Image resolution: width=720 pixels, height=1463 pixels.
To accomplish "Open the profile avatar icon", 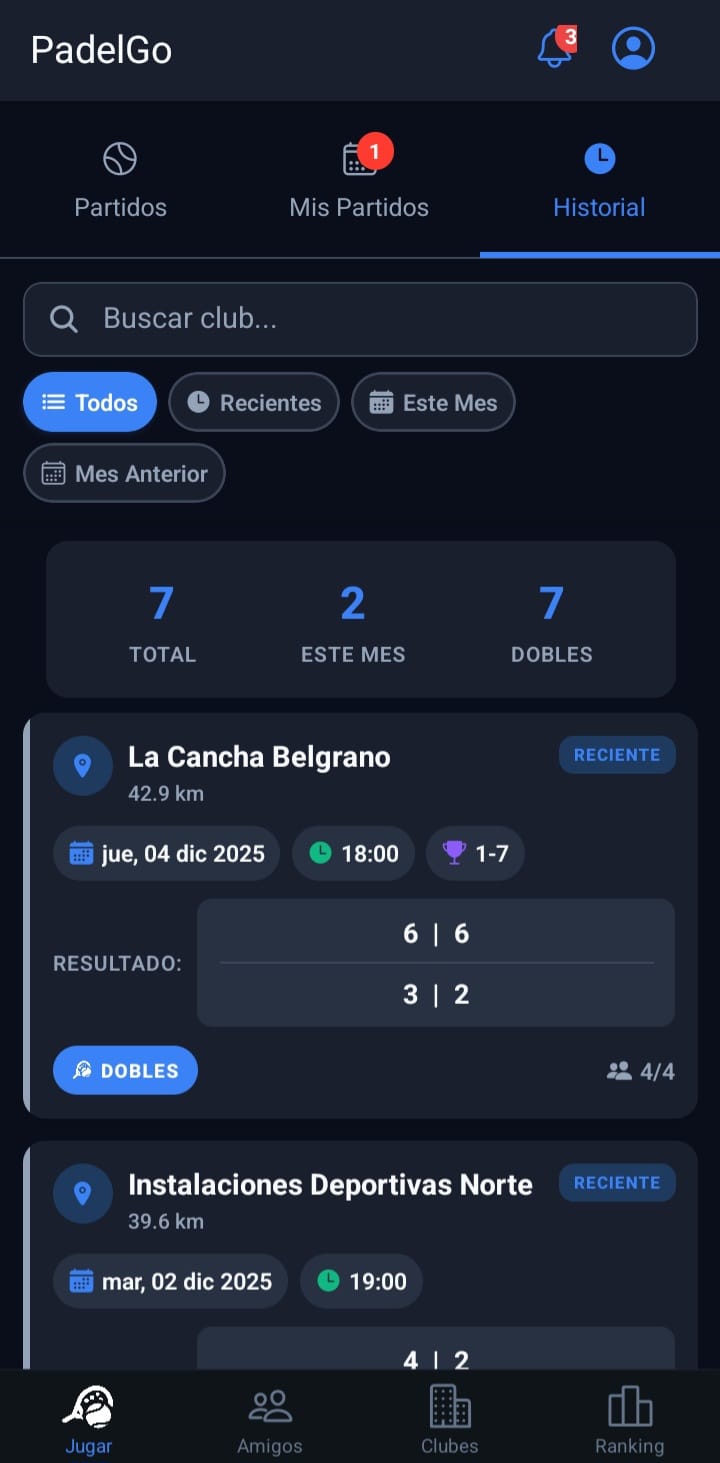I will tap(633, 47).
